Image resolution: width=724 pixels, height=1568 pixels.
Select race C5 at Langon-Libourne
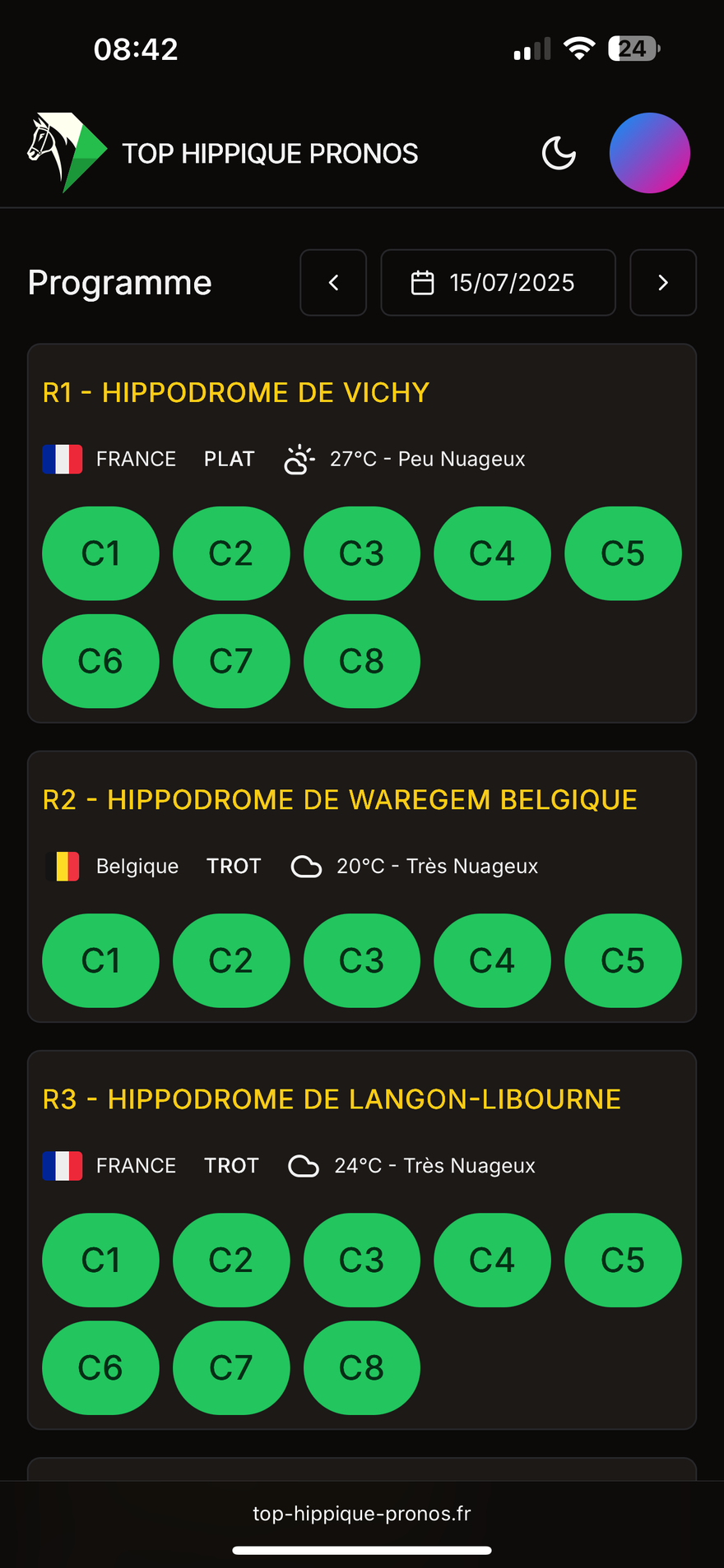(623, 1260)
